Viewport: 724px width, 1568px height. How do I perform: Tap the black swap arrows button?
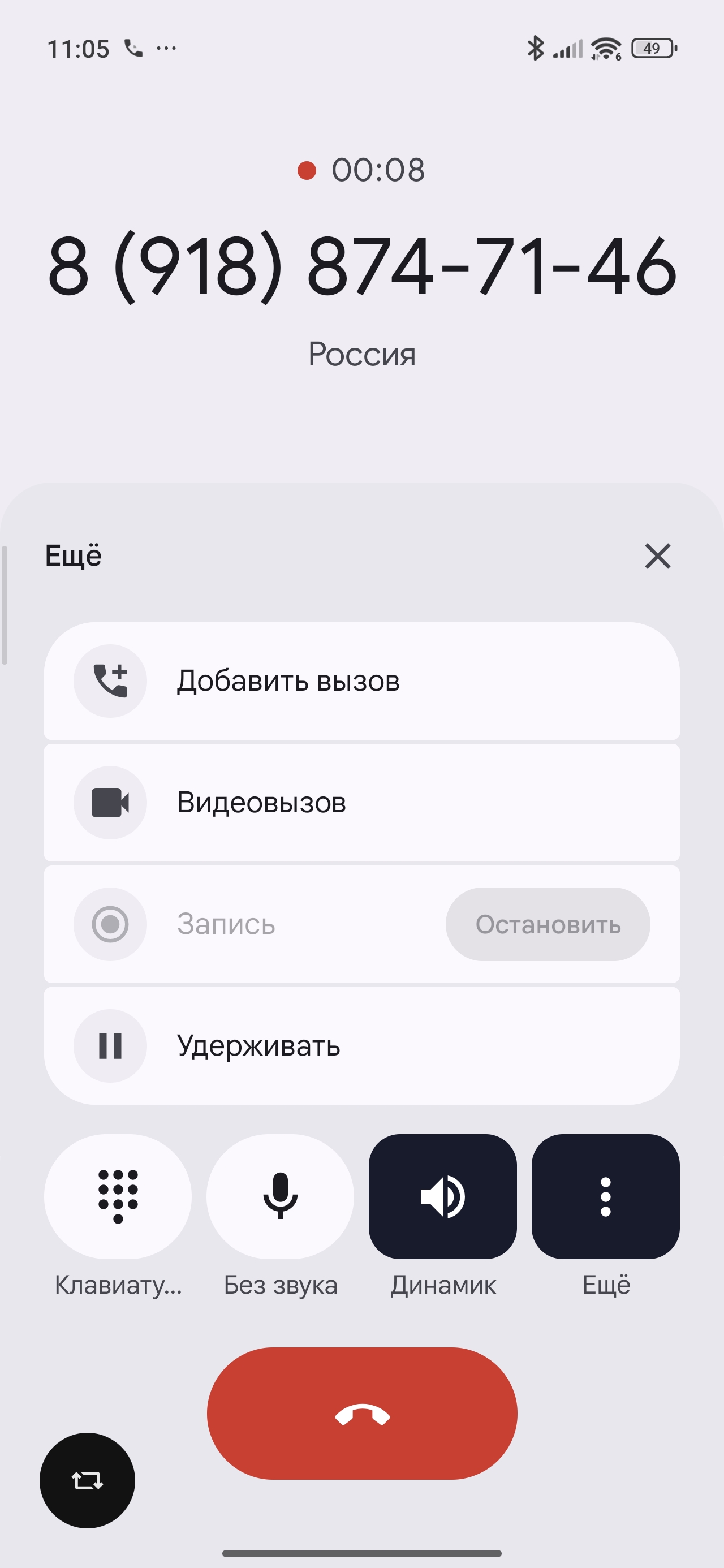point(87,1480)
